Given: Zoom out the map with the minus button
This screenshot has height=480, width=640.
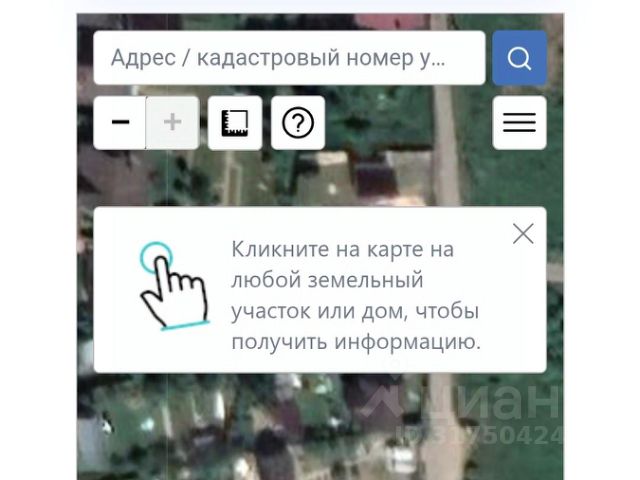Looking at the screenshot, I should [121, 123].
